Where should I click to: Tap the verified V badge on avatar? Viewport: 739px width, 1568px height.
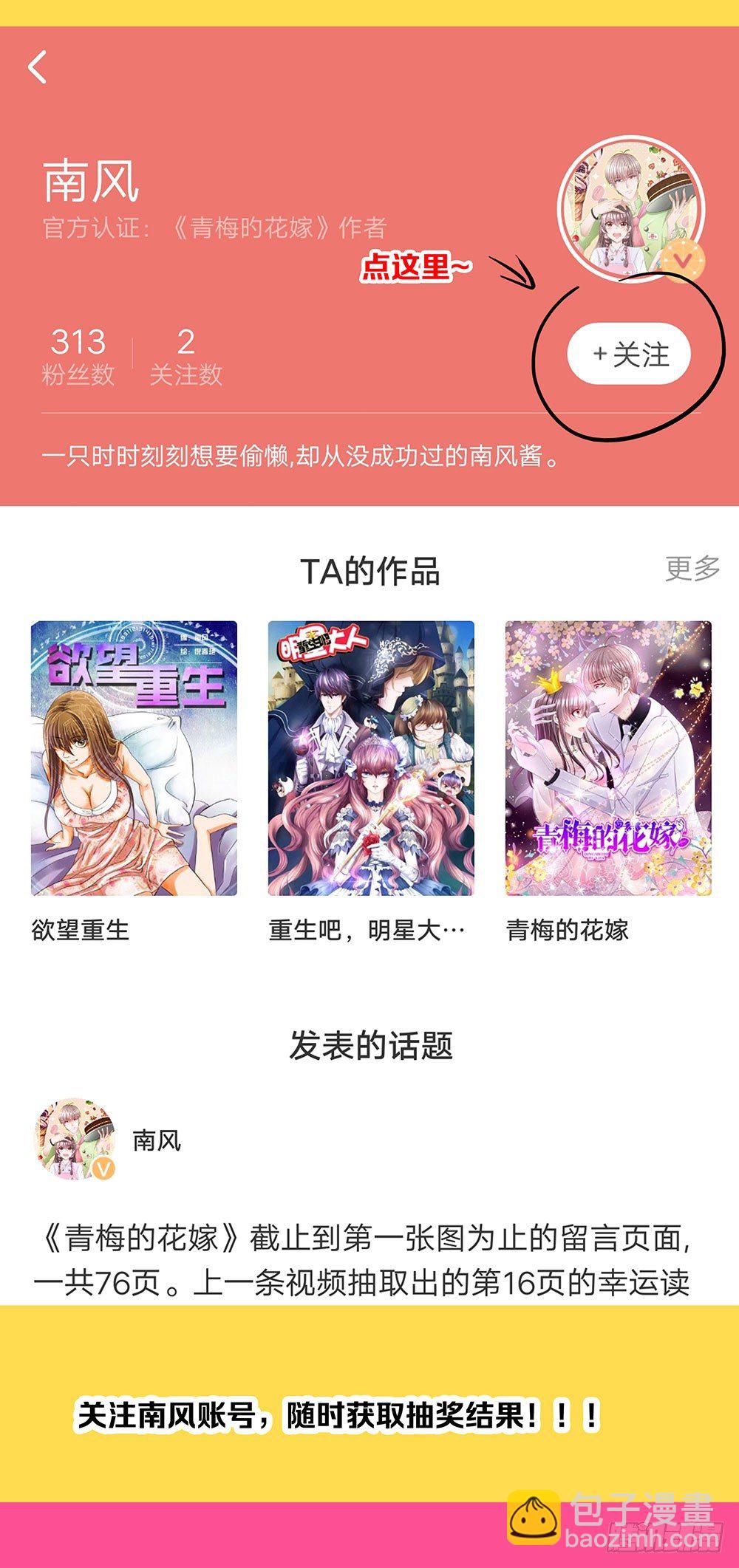click(x=684, y=257)
